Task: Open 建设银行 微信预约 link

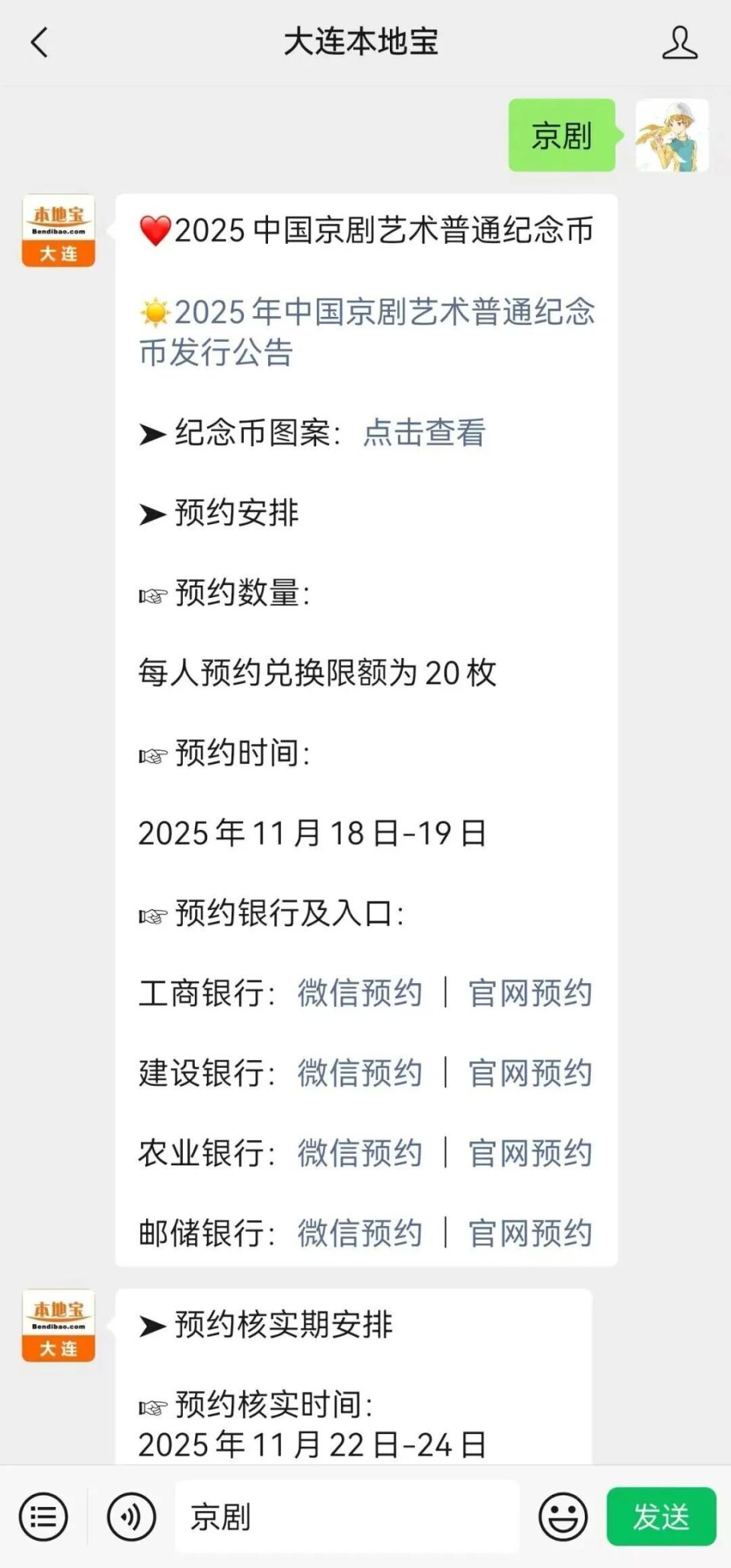Action: (x=358, y=1073)
